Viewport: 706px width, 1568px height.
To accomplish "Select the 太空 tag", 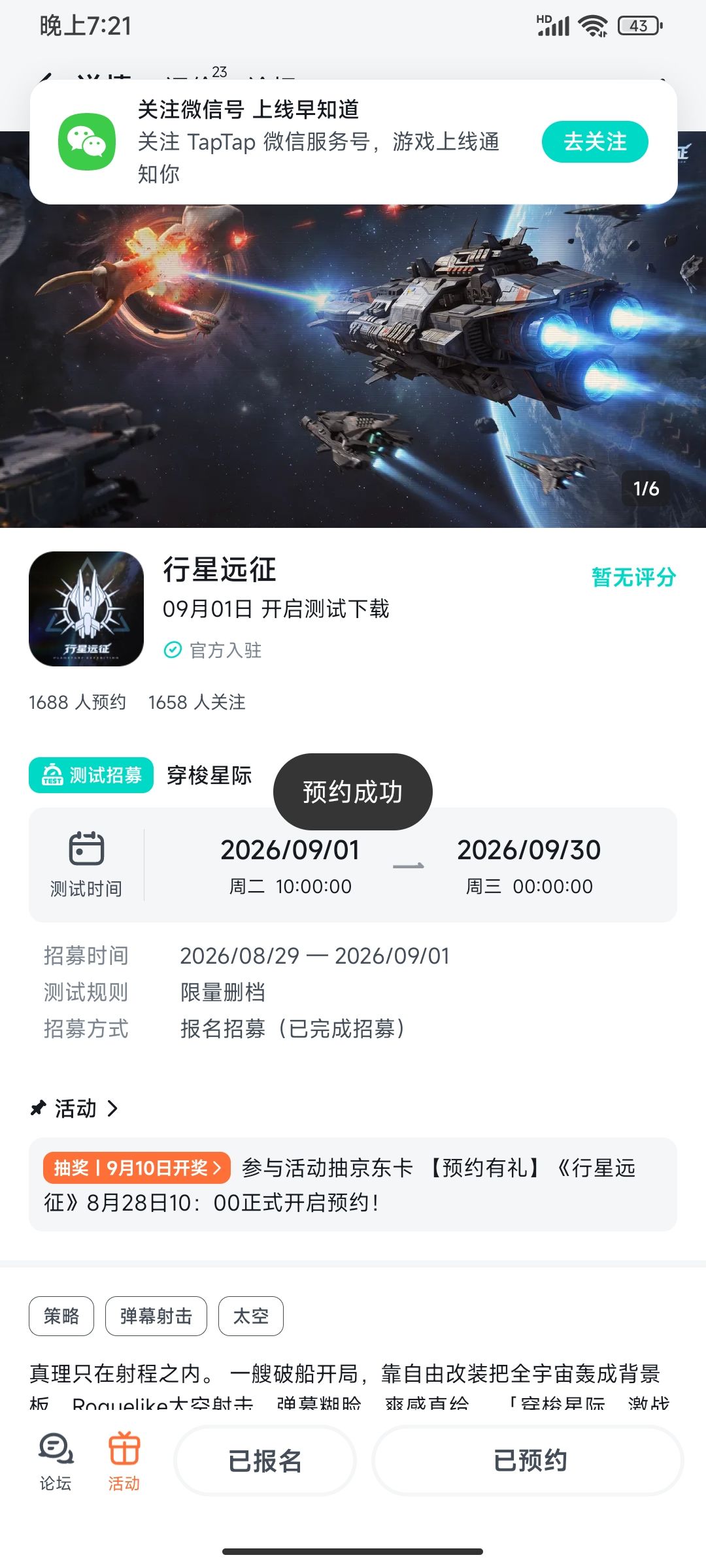I will coord(251,1316).
